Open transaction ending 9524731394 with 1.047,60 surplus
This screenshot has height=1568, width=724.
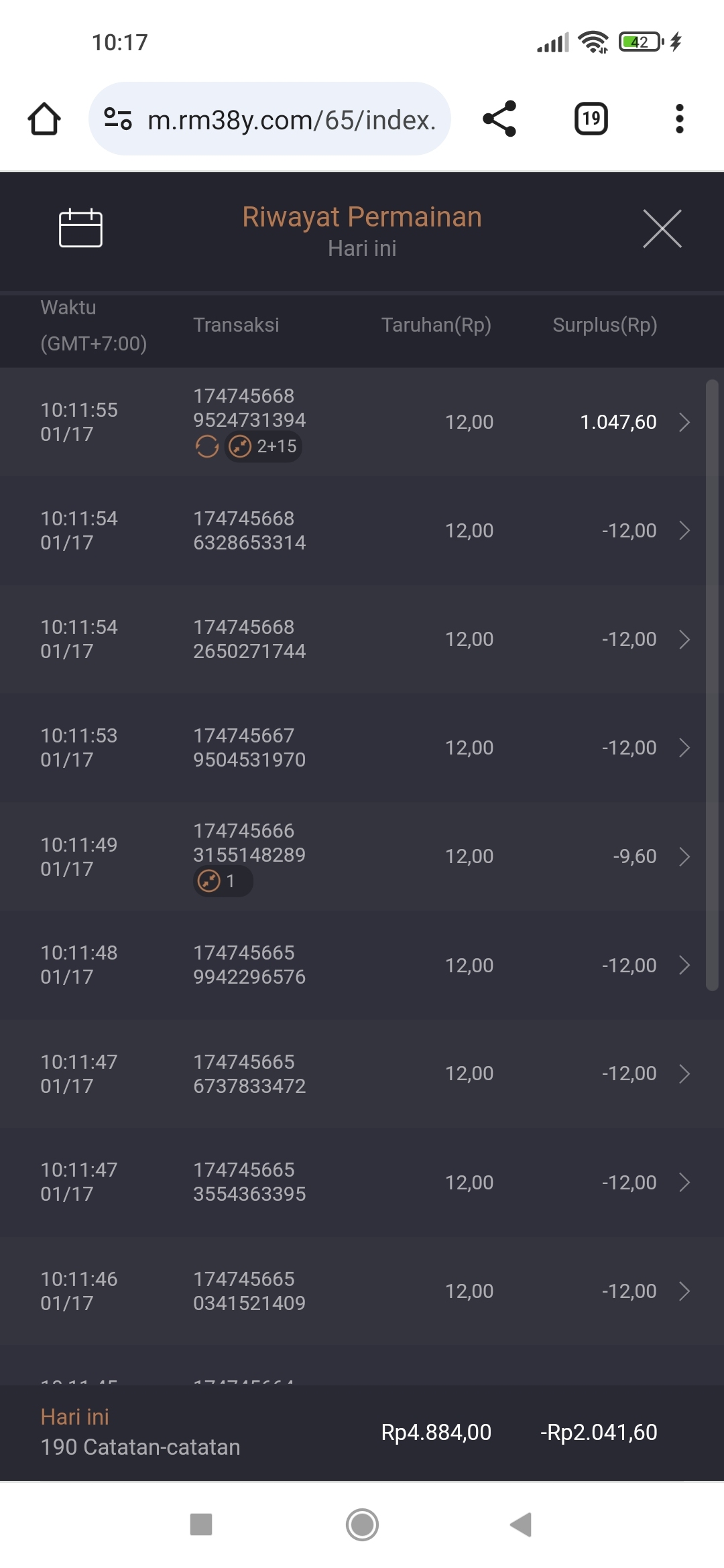click(362, 422)
